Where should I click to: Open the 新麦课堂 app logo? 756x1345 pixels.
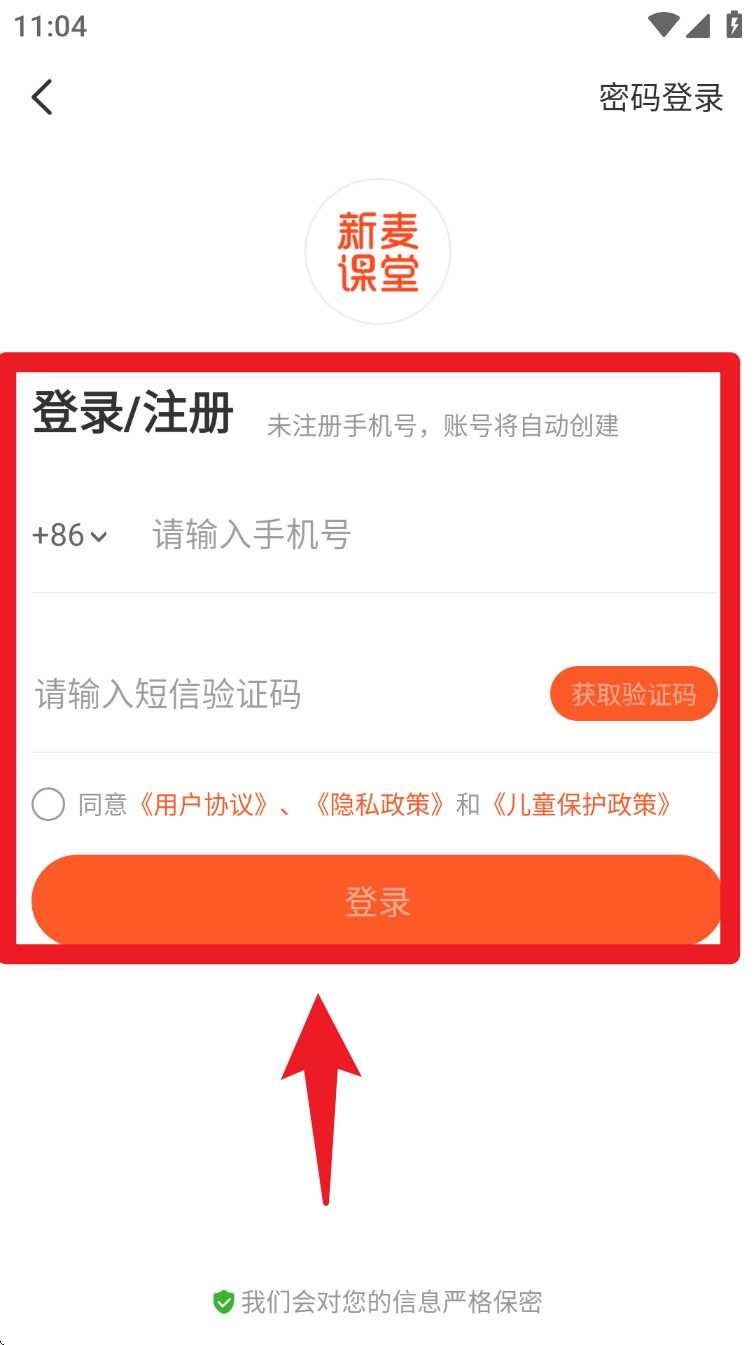point(378,251)
